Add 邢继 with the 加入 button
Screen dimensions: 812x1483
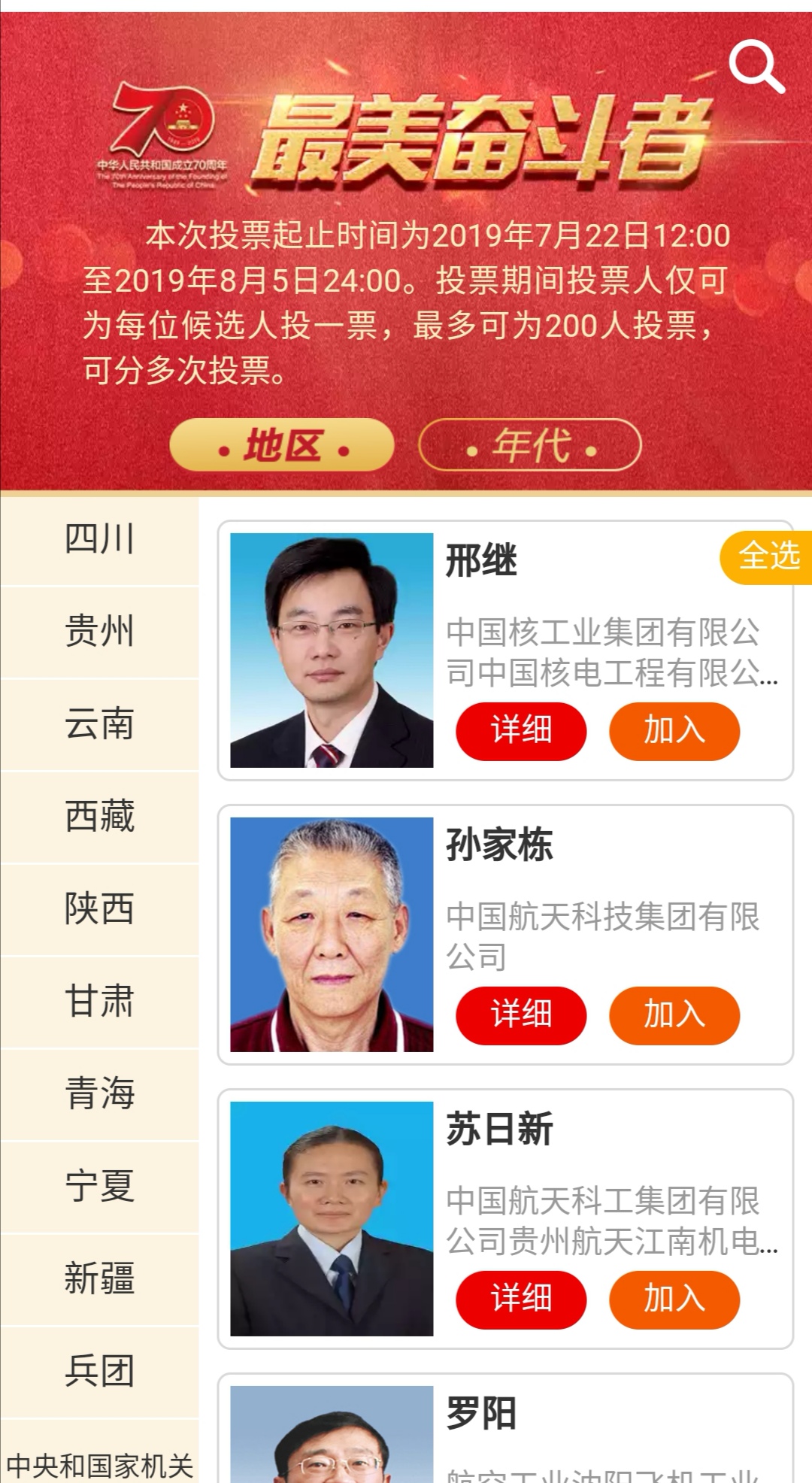coord(674,731)
